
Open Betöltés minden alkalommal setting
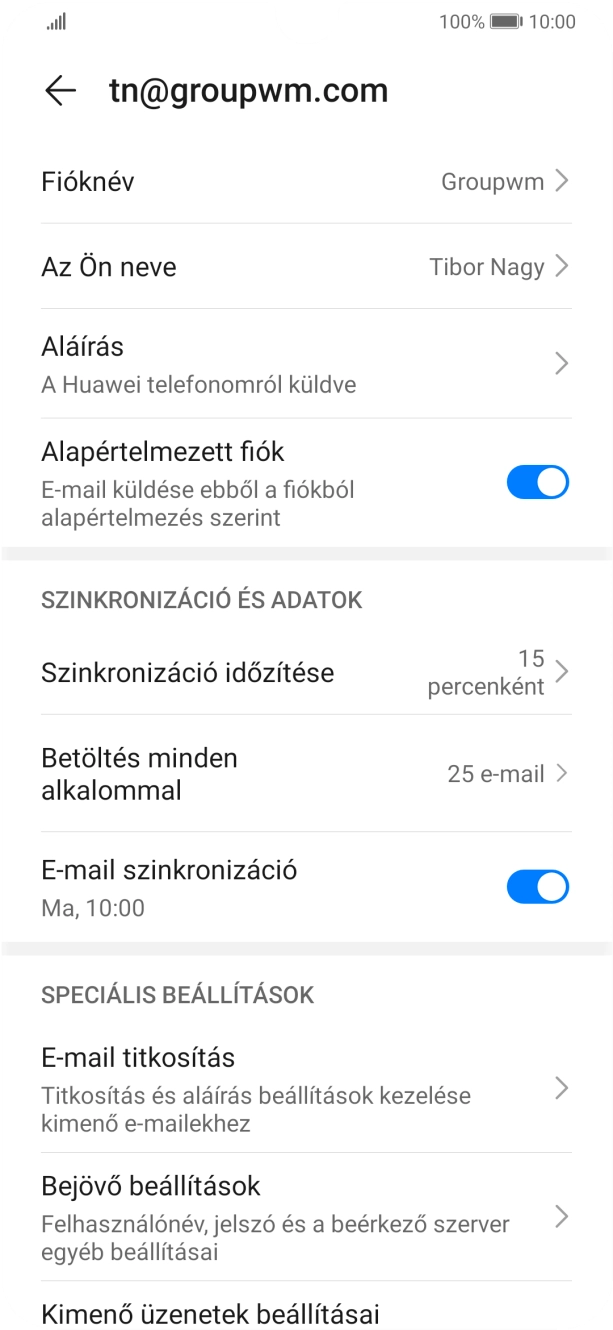tap(305, 774)
